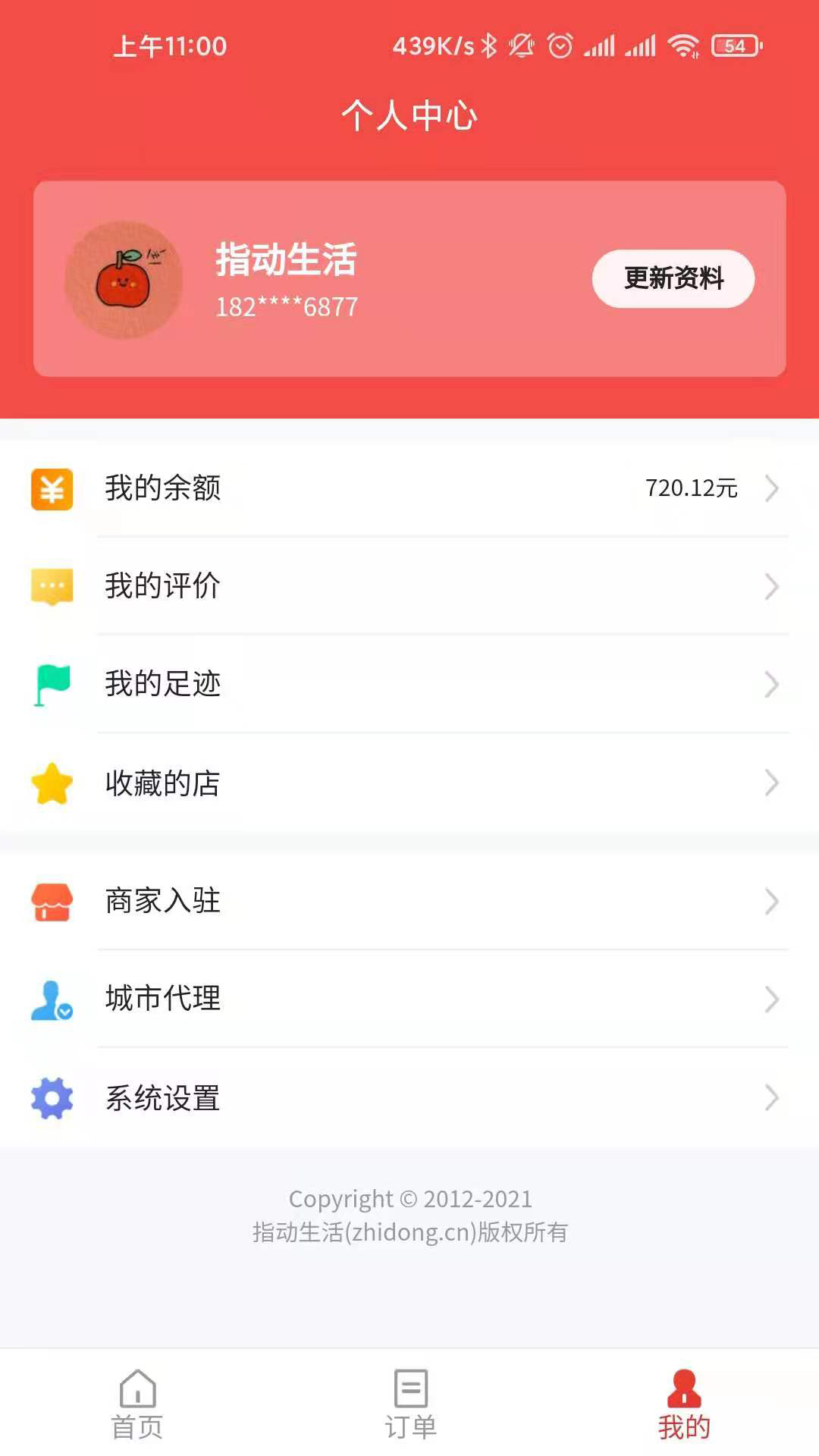This screenshot has width=819, height=1456.
Task: Switch to the 订单 tab
Action: 410,1404
